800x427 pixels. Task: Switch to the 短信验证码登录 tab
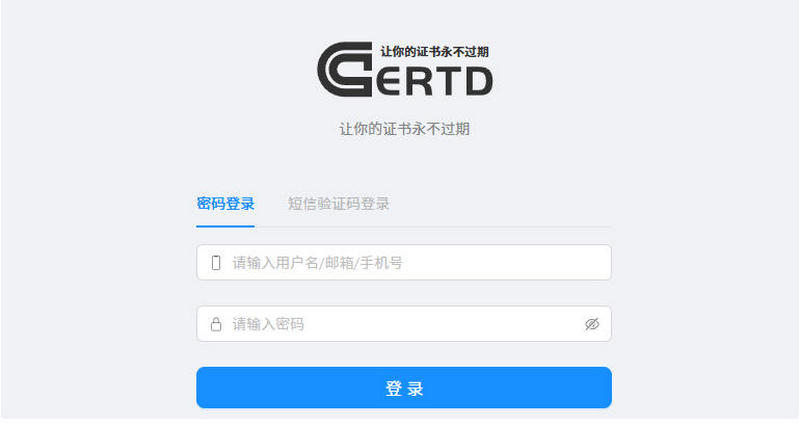pos(338,204)
